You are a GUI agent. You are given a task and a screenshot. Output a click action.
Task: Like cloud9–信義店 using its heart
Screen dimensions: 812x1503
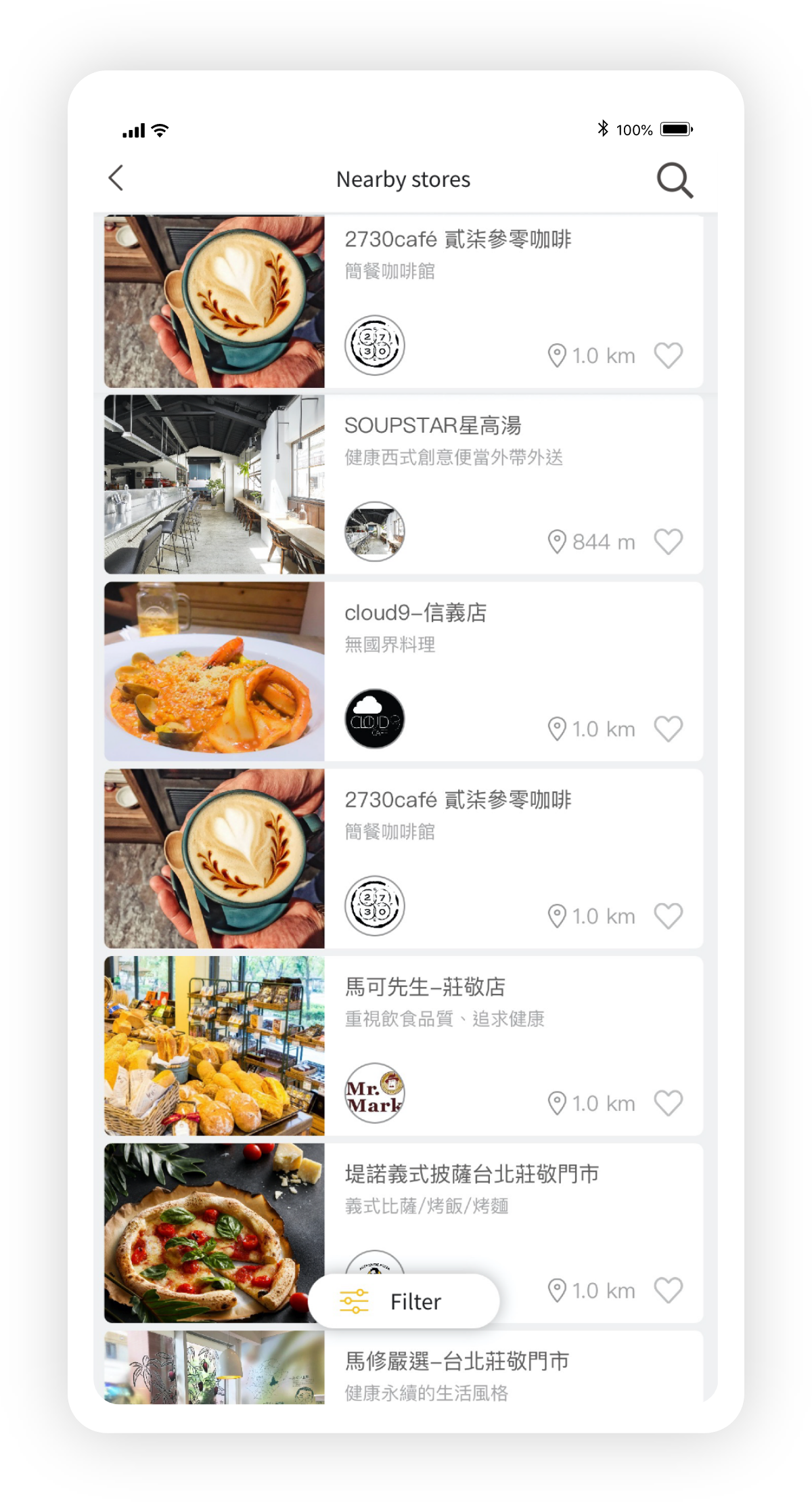click(x=668, y=728)
